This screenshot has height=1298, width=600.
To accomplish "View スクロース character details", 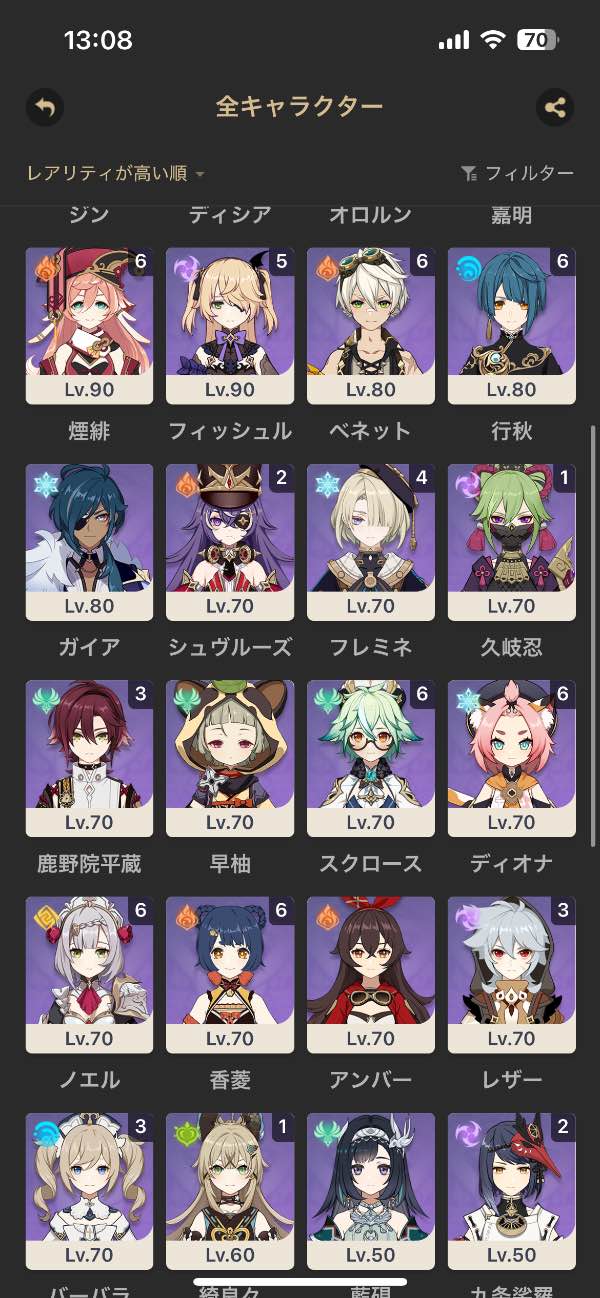I will click(x=371, y=758).
